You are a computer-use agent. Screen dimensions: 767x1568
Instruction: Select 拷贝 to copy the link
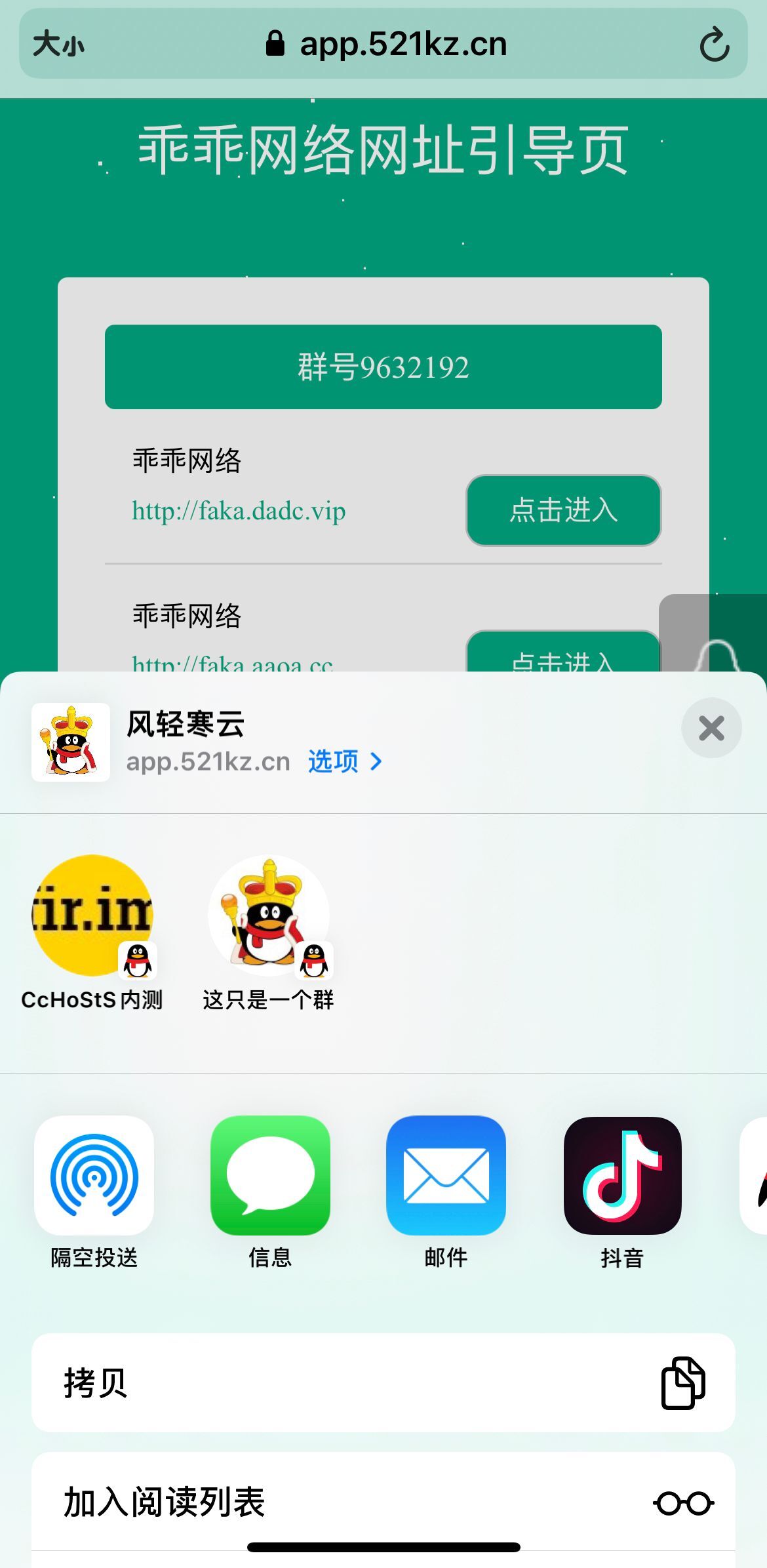click(383, 1382)
